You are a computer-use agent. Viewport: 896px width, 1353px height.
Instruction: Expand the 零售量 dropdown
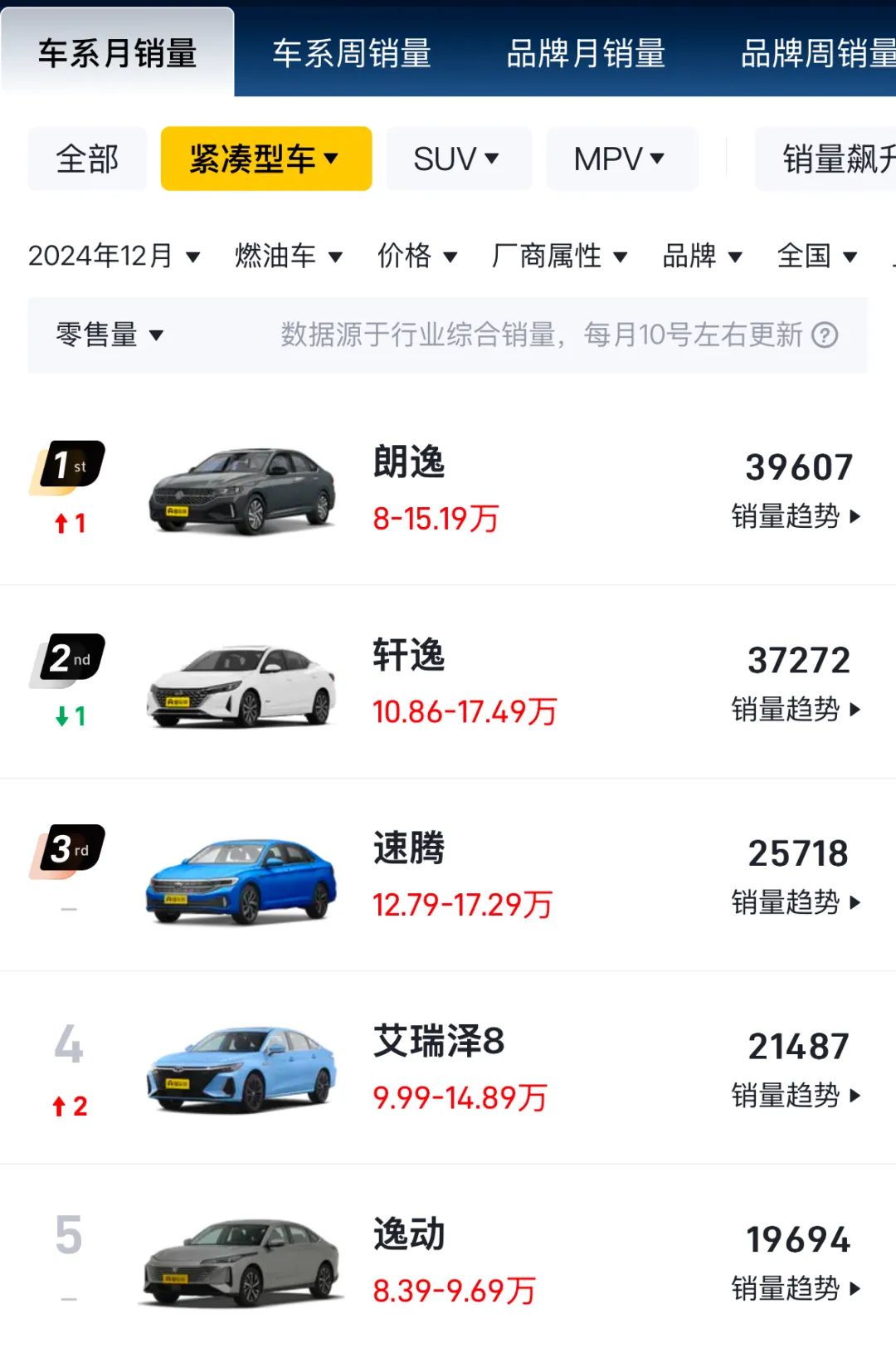pyautogui.click(x=109, y=335)
